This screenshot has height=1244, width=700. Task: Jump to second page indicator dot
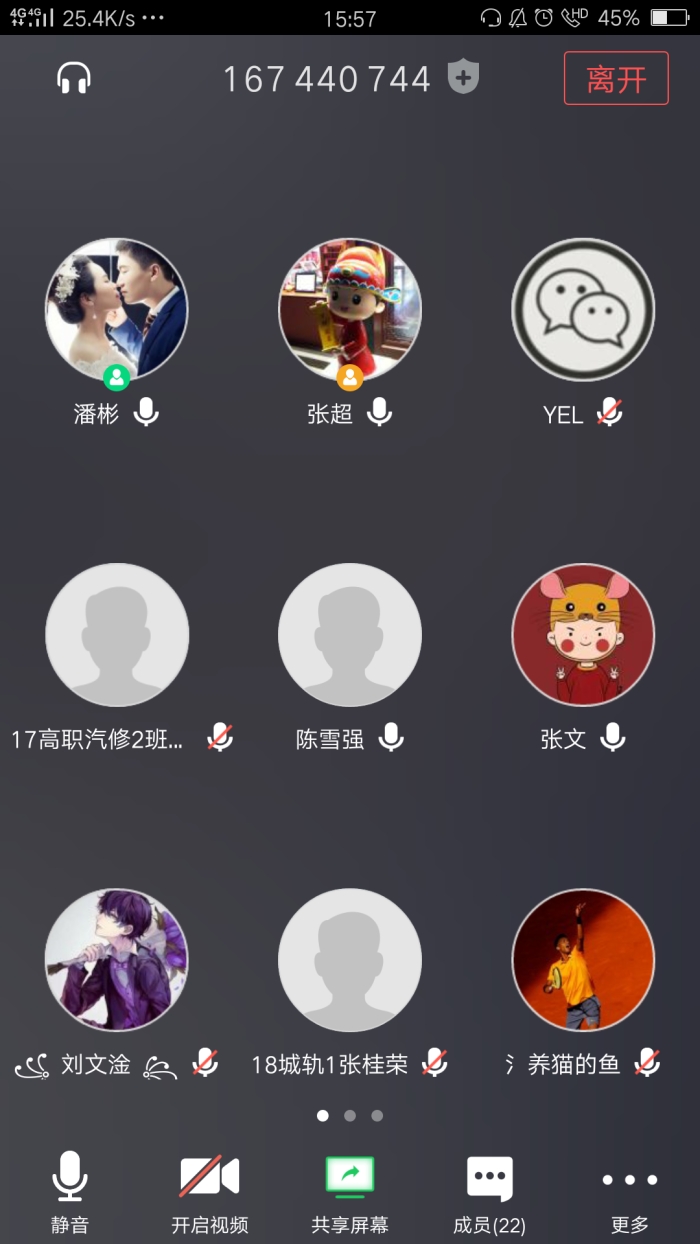pyautogui.click(x=350, y=1116)
